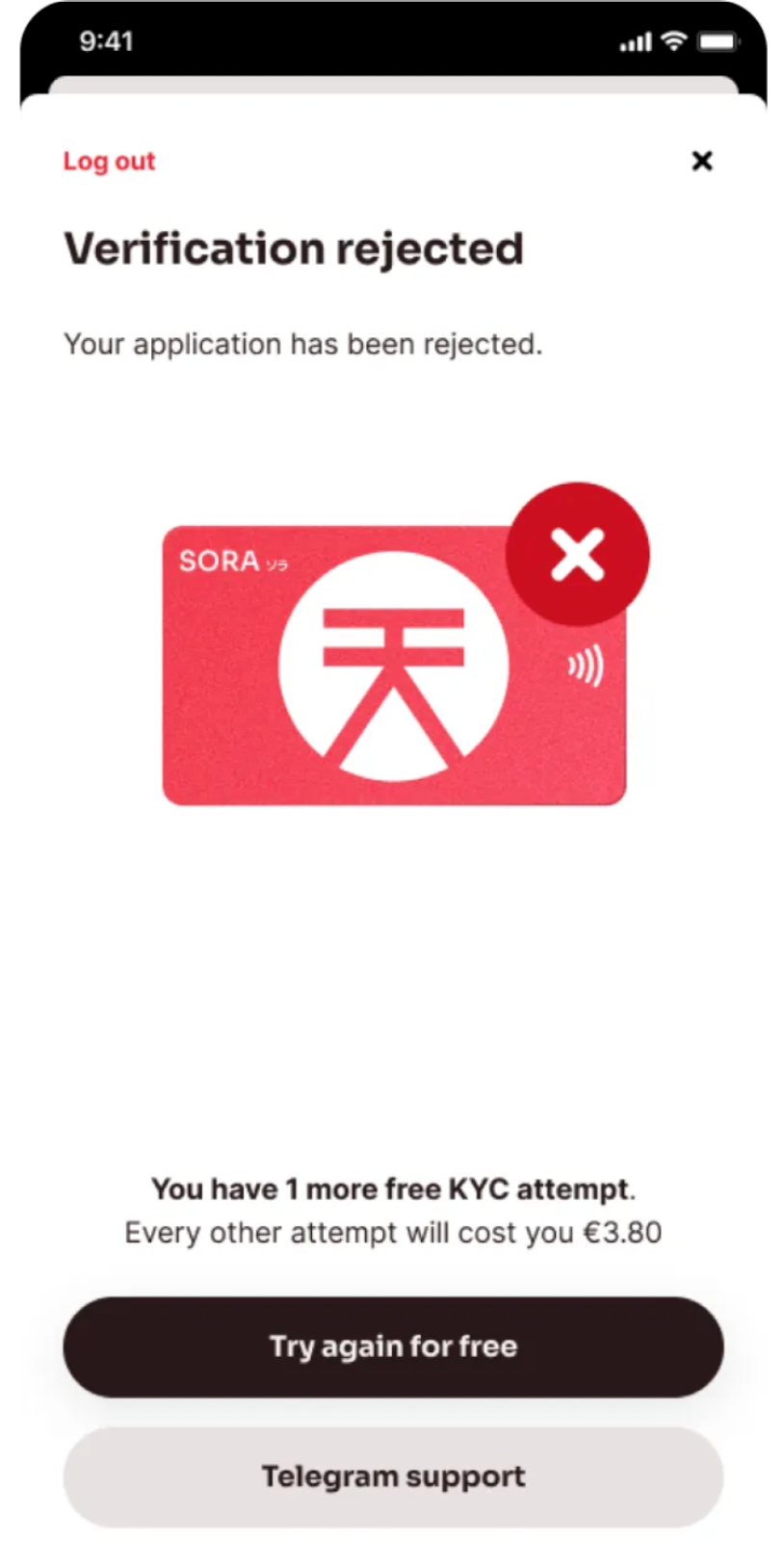Close the verification rejected sheet

pos(702,161)
